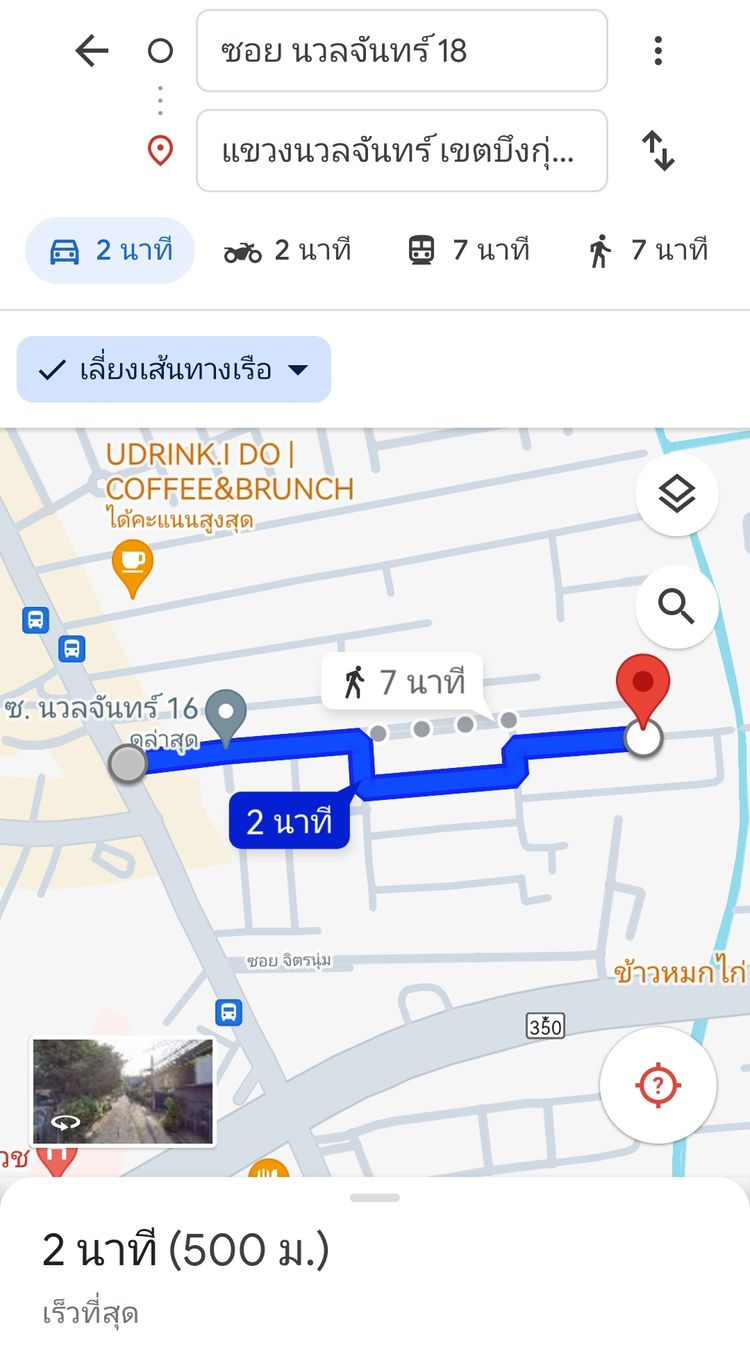Open the Street View thumbnail preview
750x1354 pixels.
[123, 1091]
